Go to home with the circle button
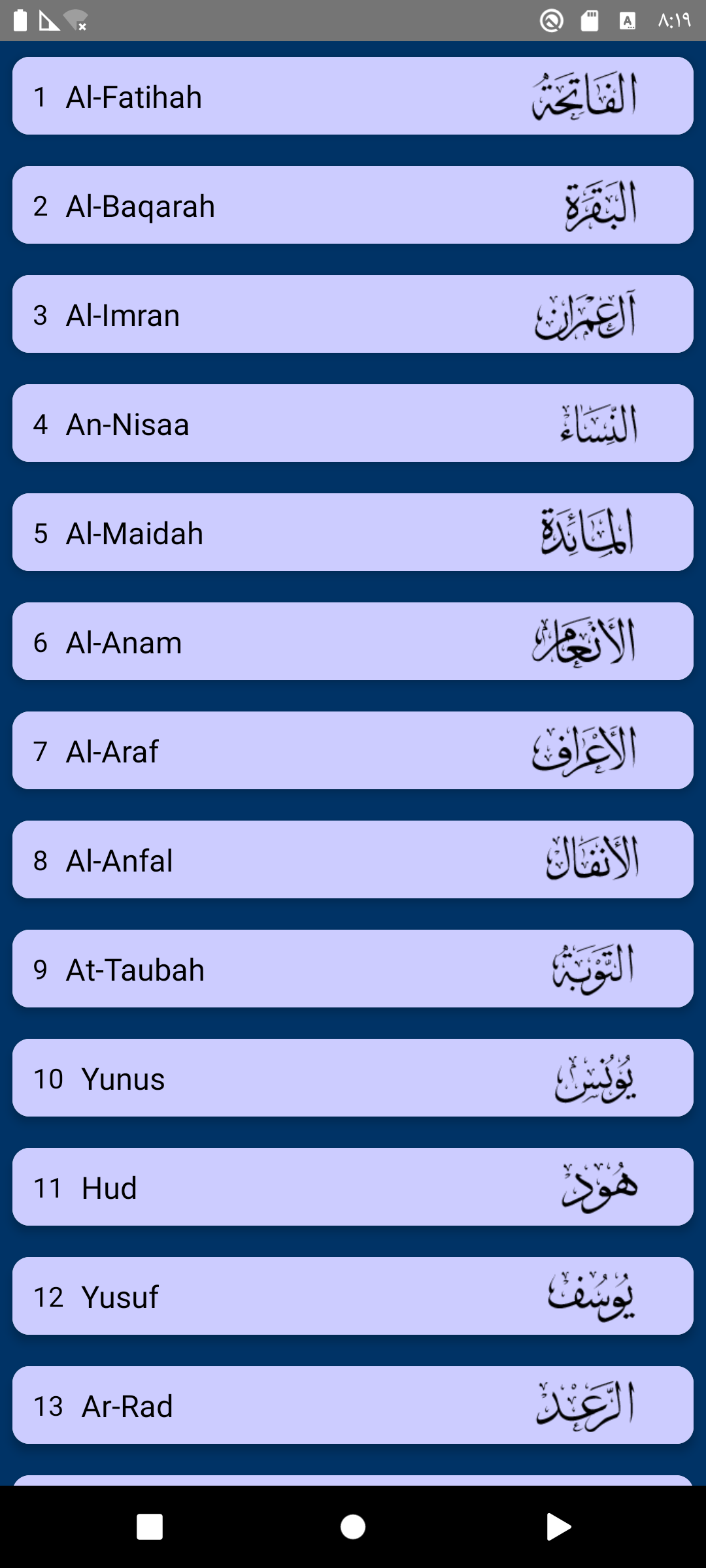The width and height of the screenshot is (706, 1568). pyautogui.click(x=353, y=1527)
